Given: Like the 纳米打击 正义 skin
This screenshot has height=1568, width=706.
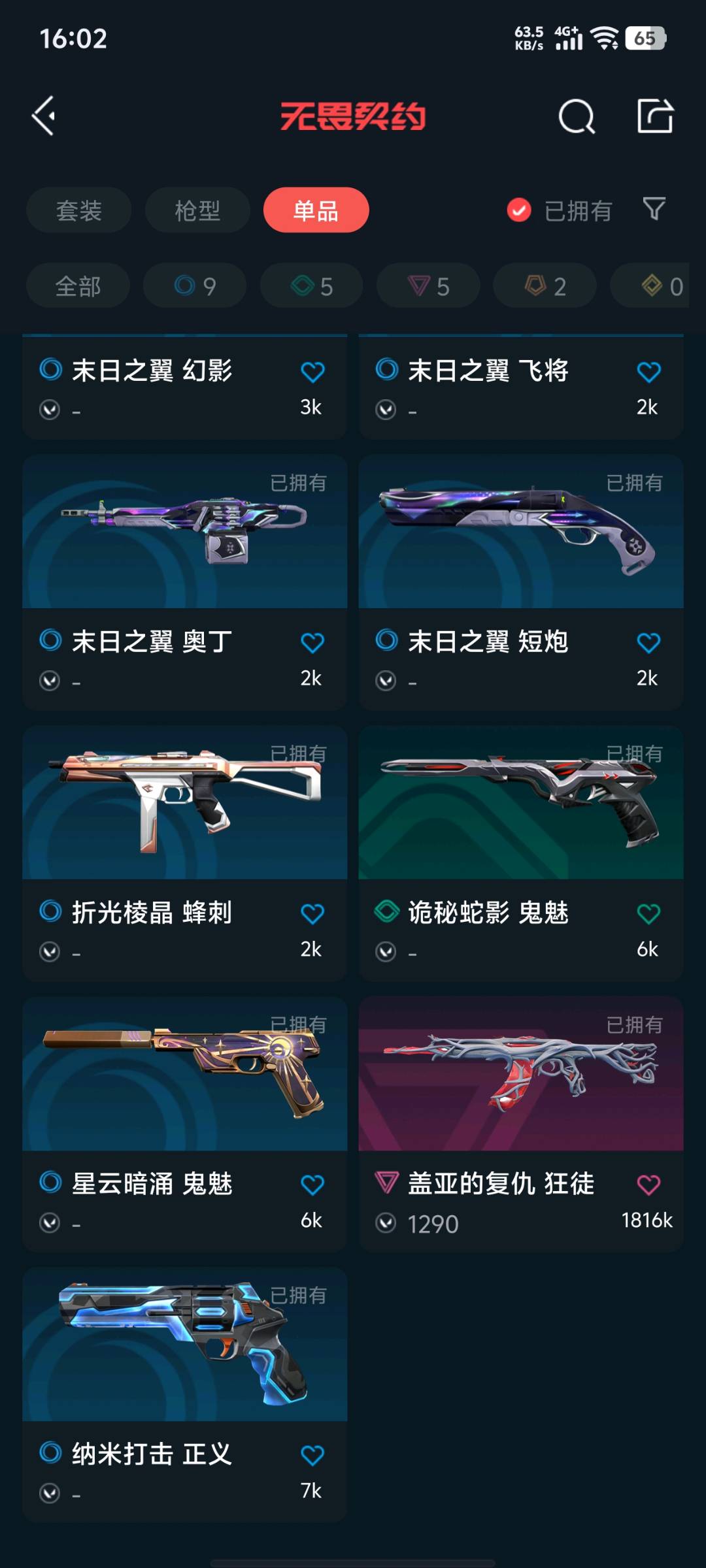Looking at the screenshot, I should 312,1455.
